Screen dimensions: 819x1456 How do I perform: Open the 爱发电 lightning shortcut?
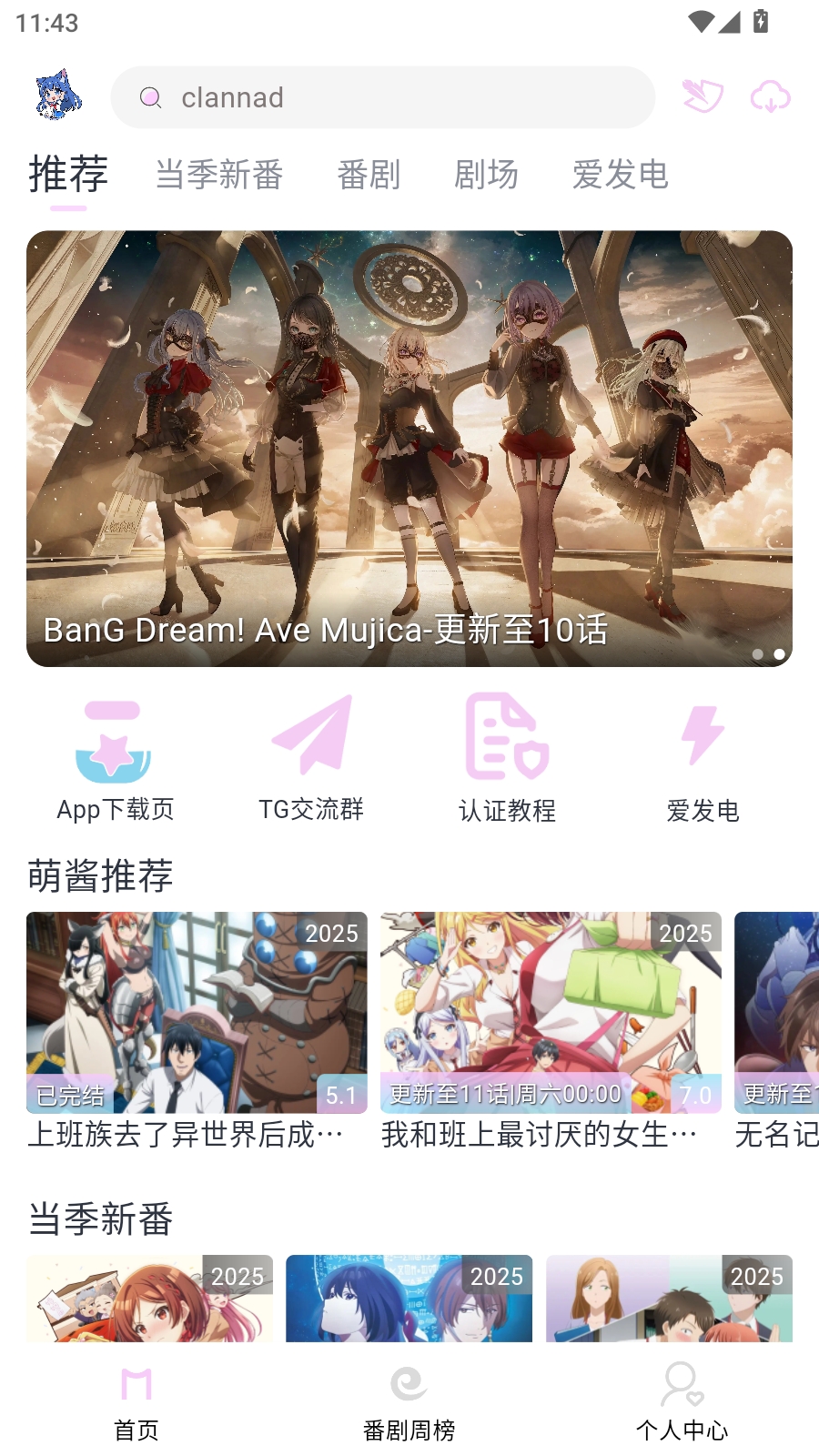coord(703,760)
